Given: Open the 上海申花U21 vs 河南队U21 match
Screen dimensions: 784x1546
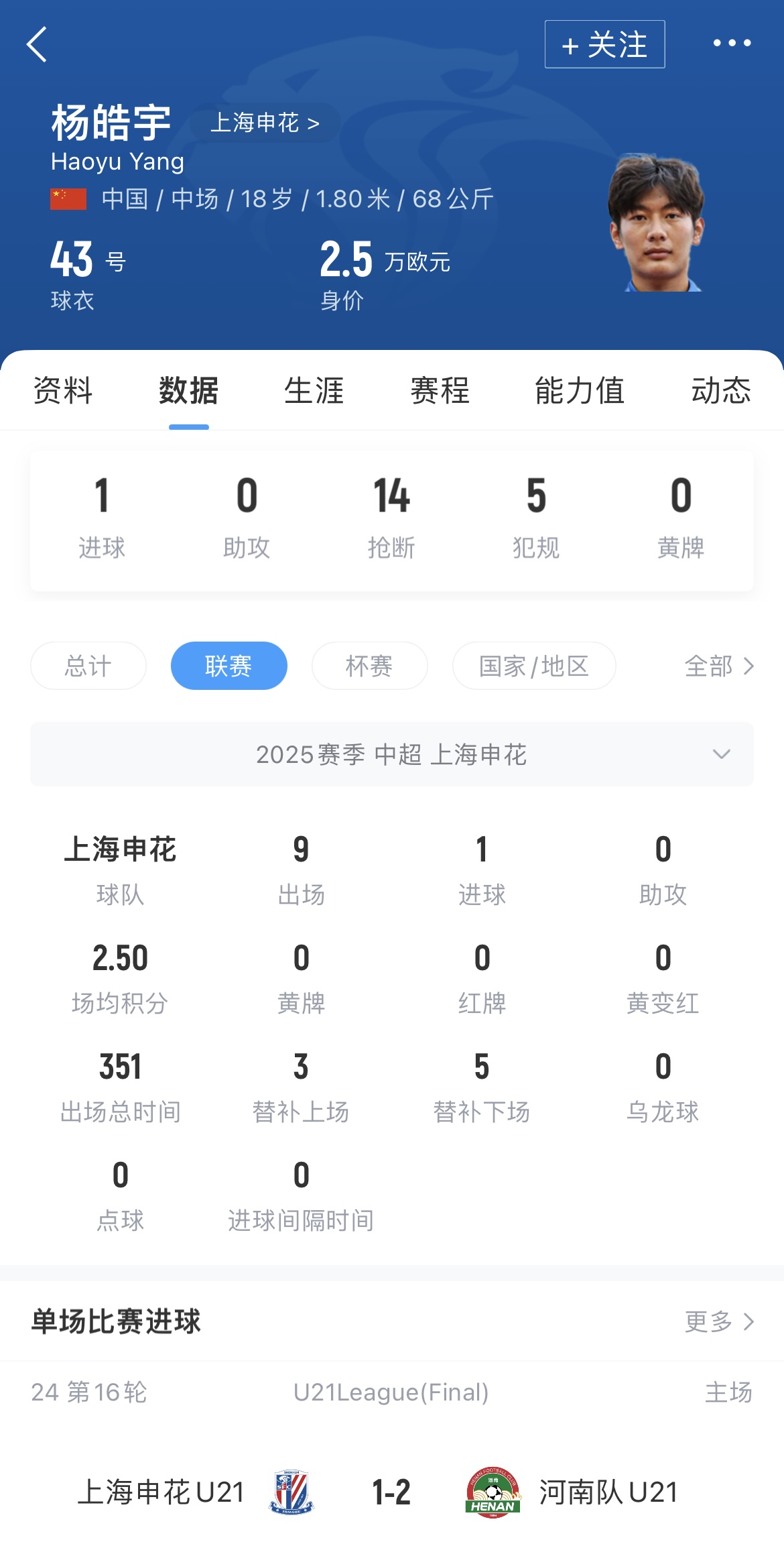Looking at the screenshot, I should click(392, 1492).
